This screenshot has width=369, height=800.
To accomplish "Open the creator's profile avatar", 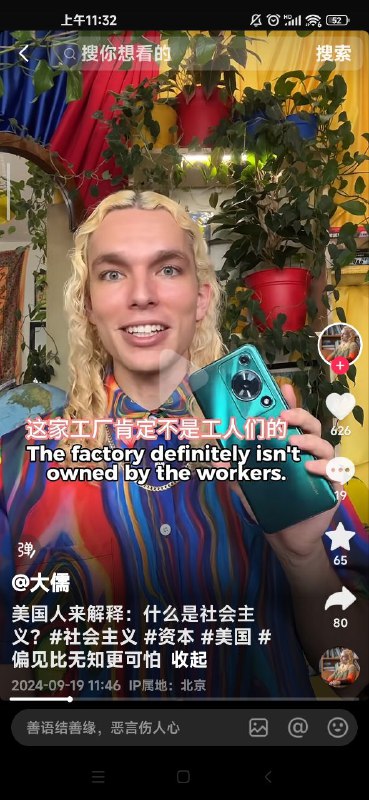I will click(339, 344).
